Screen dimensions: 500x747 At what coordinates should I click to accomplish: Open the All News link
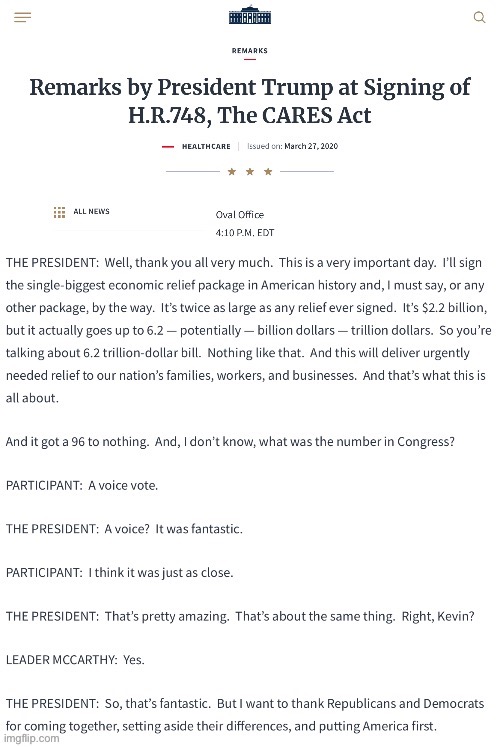tap(82, 212)
